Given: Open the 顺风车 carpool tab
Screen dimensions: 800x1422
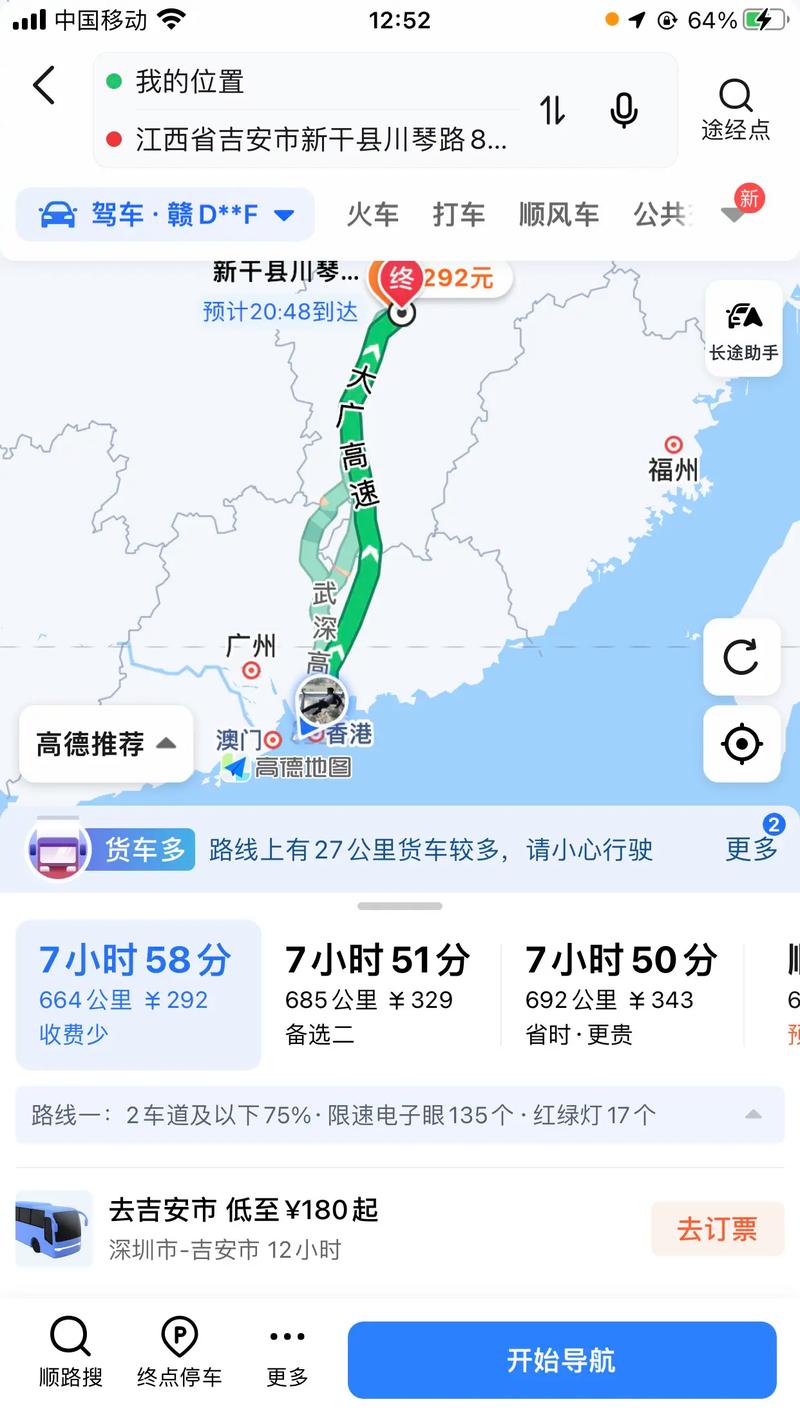Looking at the screenshot, I should click(x=558, y=214).
